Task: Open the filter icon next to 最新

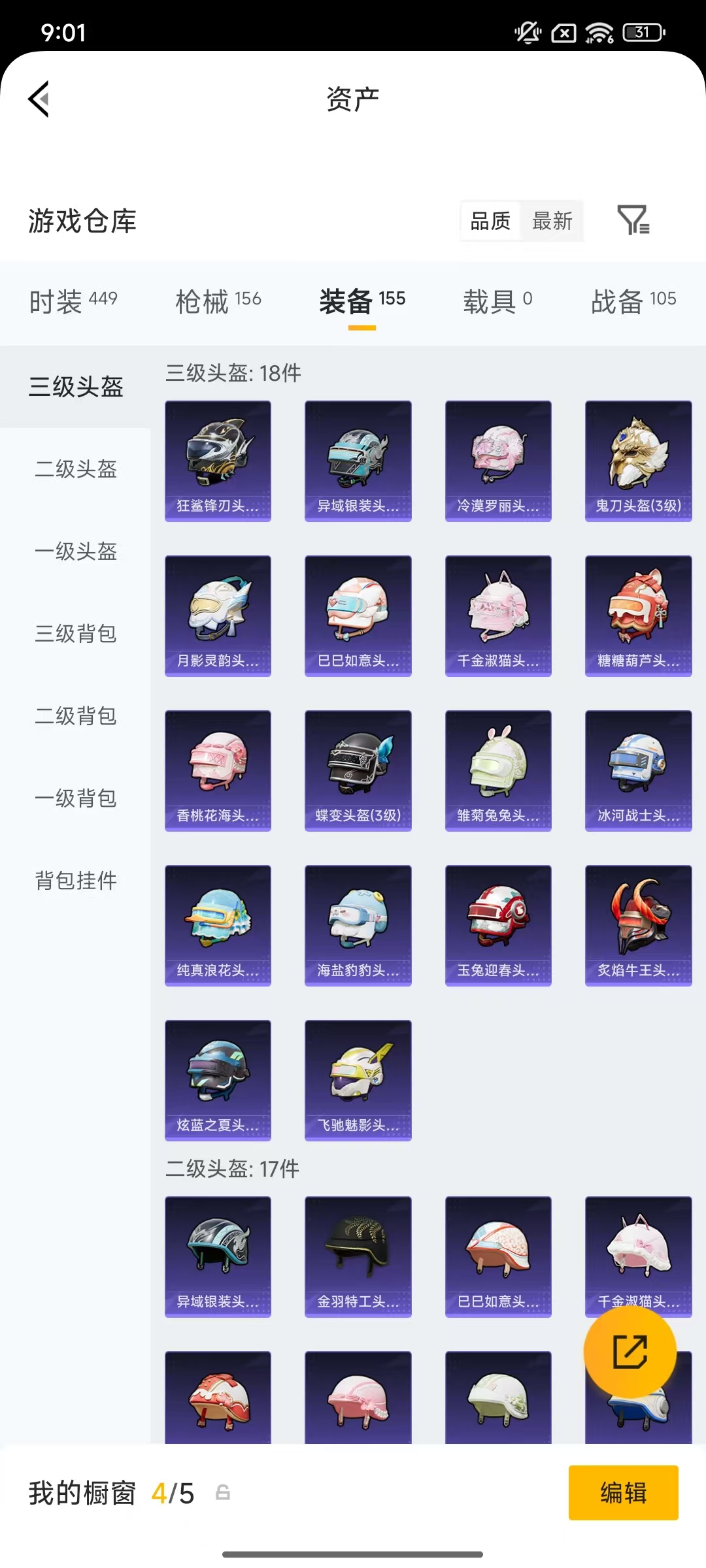Action: 633,220
